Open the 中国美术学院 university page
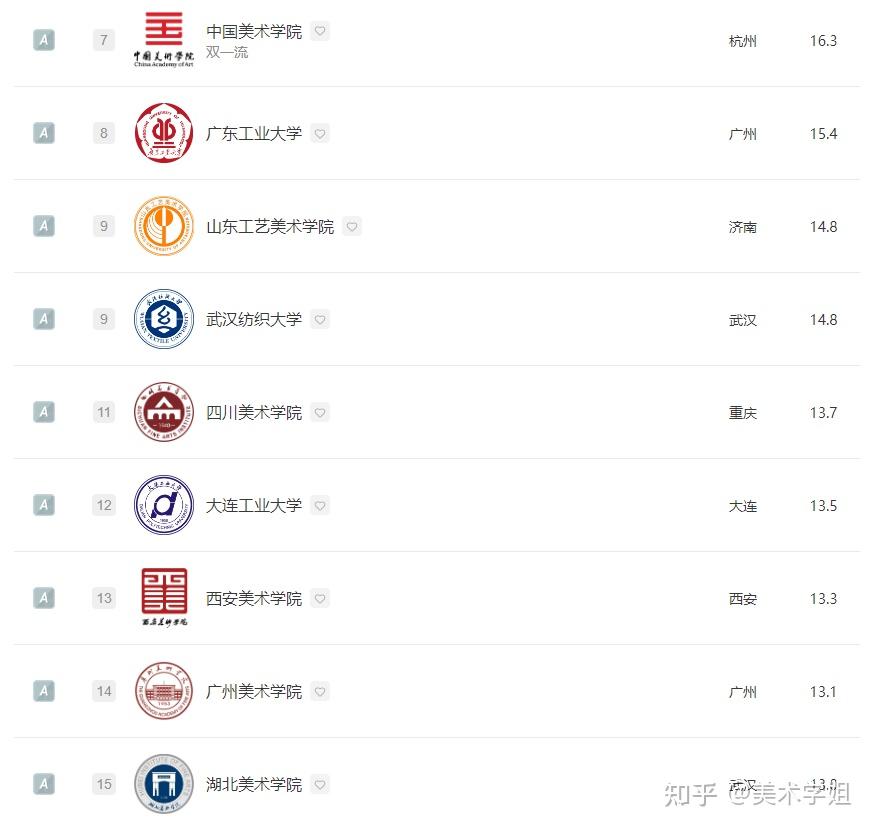Screen dimensions: 873x828 (253, 31)
